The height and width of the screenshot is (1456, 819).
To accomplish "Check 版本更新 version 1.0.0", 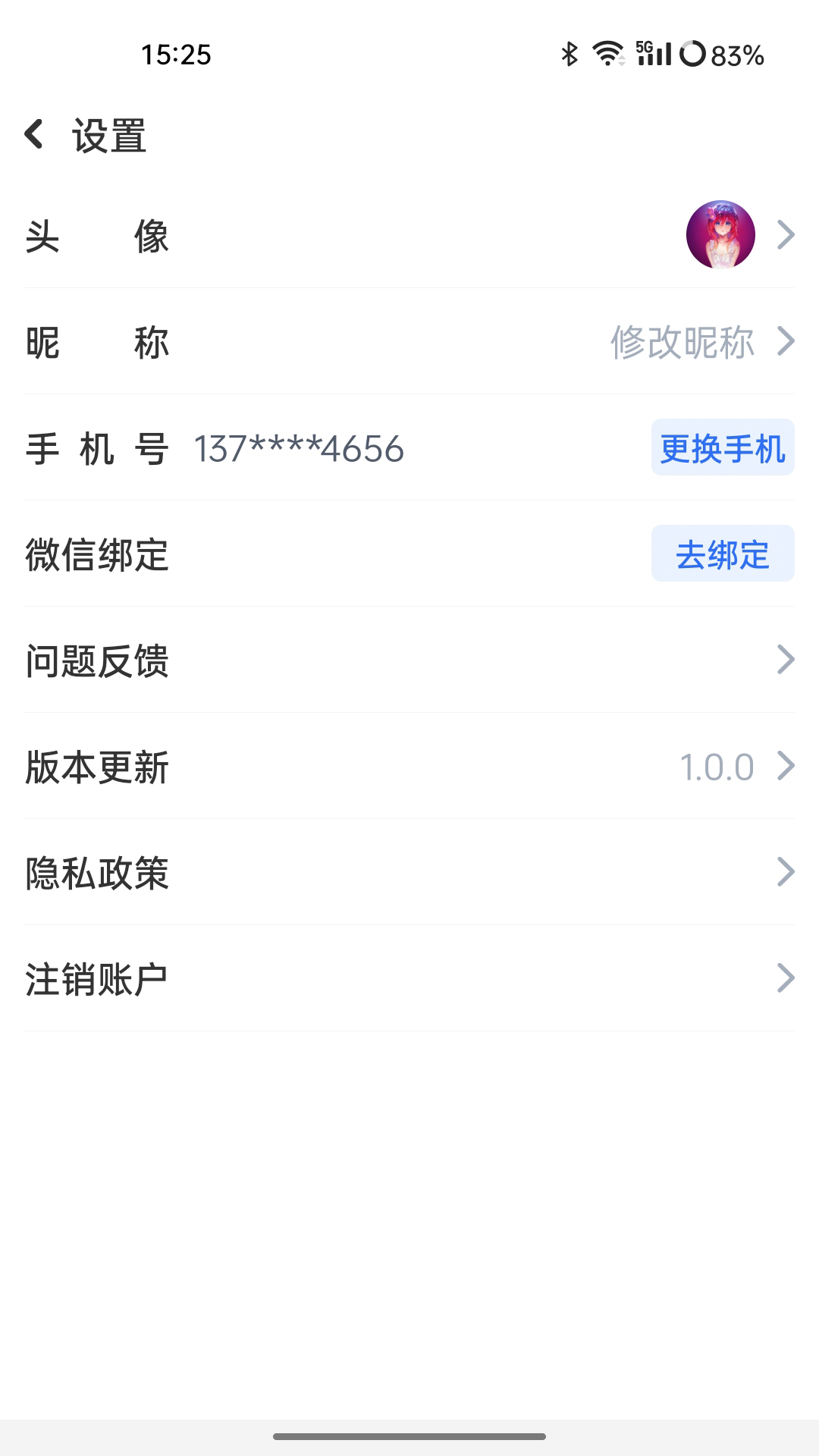I will point(409,766).
